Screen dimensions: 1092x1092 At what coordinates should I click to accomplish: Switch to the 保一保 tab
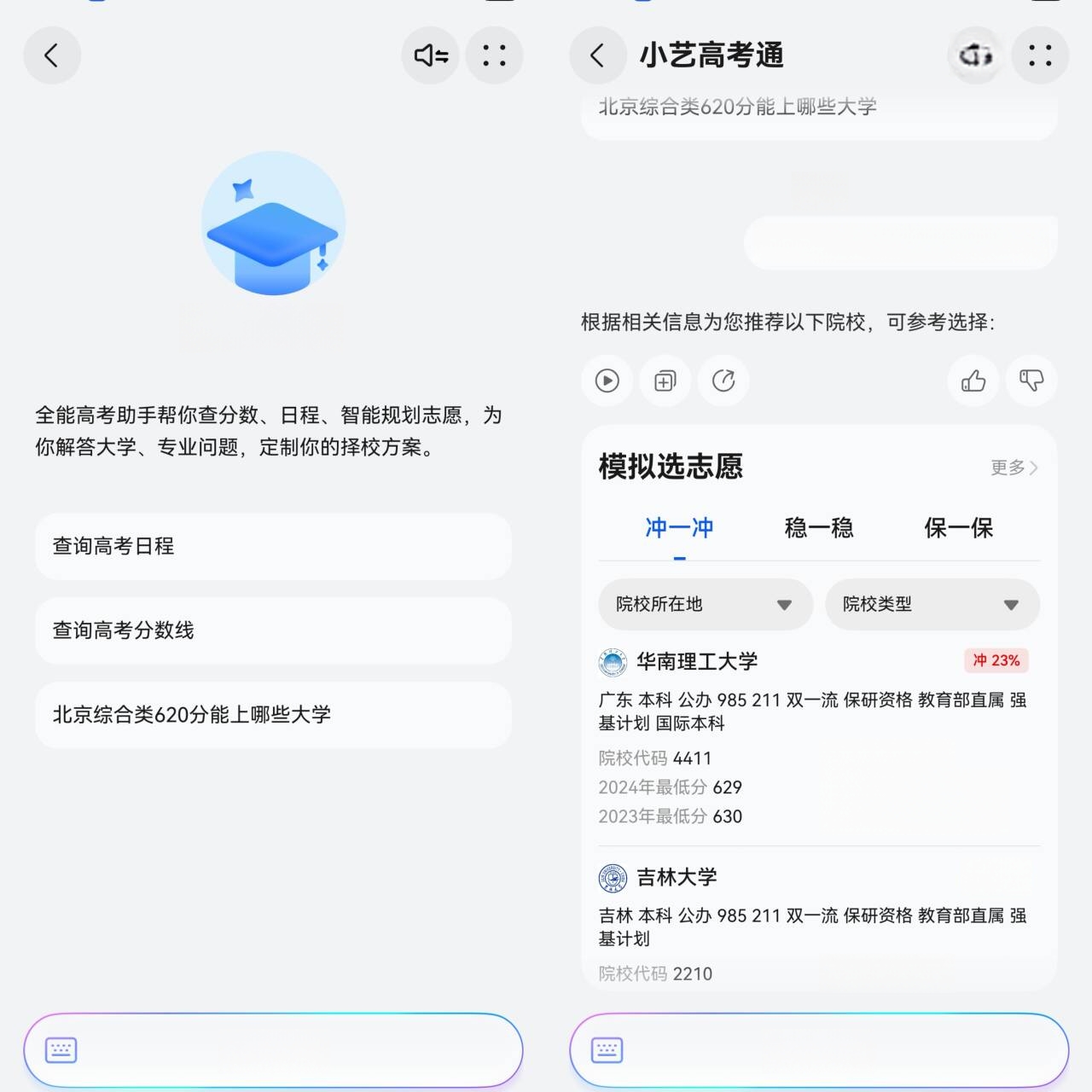[958, 528]
